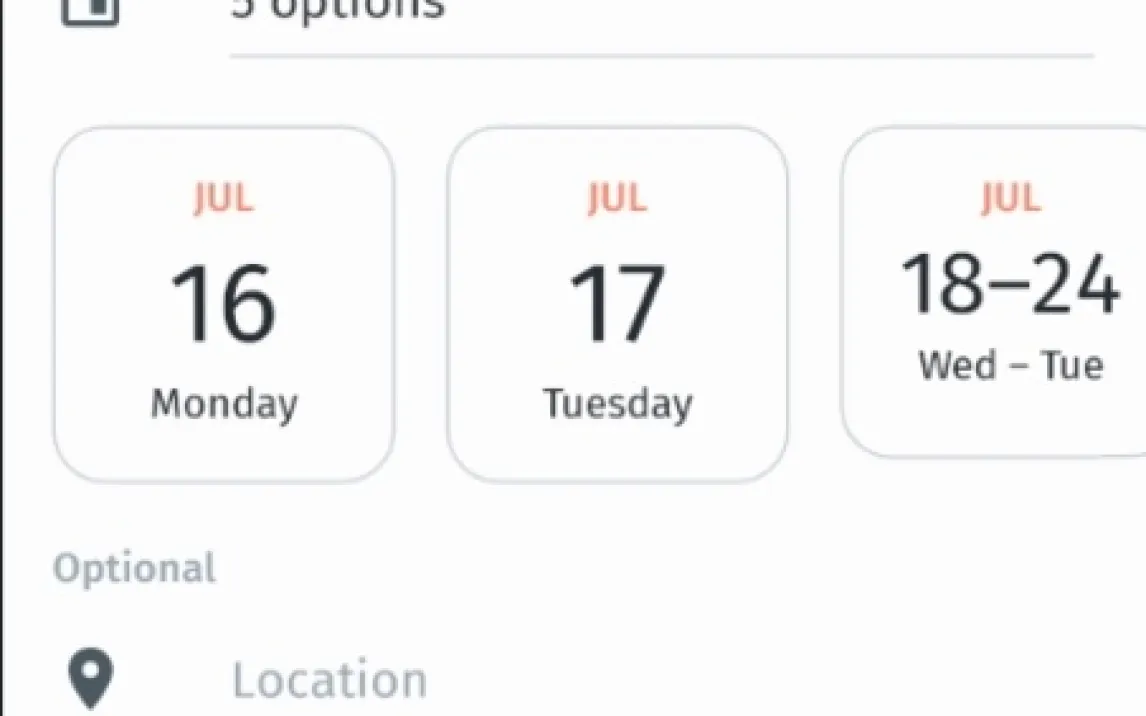This screenshot has width=1146, height=716.
Task: Tap the Location field
Action: point(330,681)
